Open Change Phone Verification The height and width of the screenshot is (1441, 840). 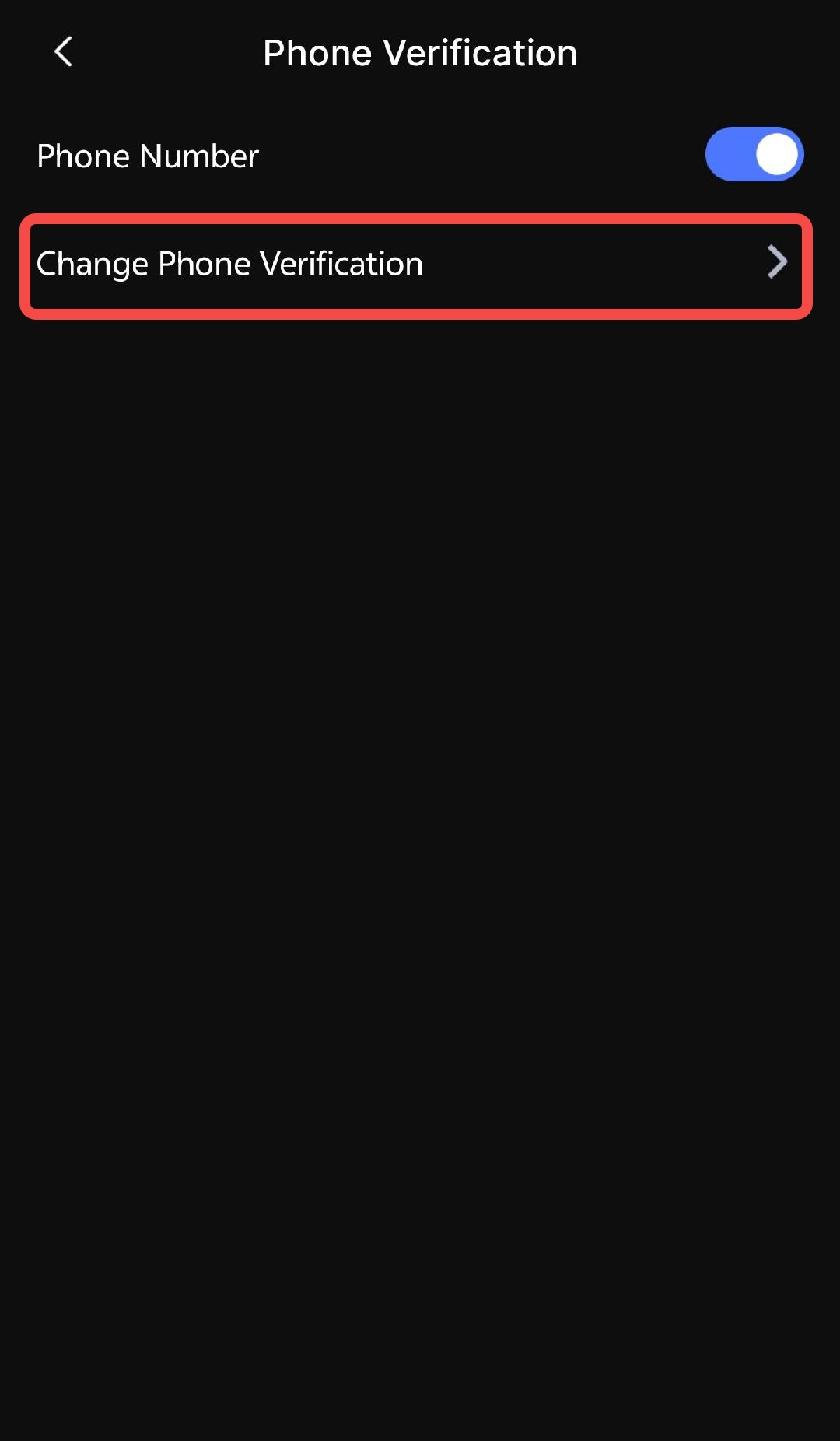416,265
